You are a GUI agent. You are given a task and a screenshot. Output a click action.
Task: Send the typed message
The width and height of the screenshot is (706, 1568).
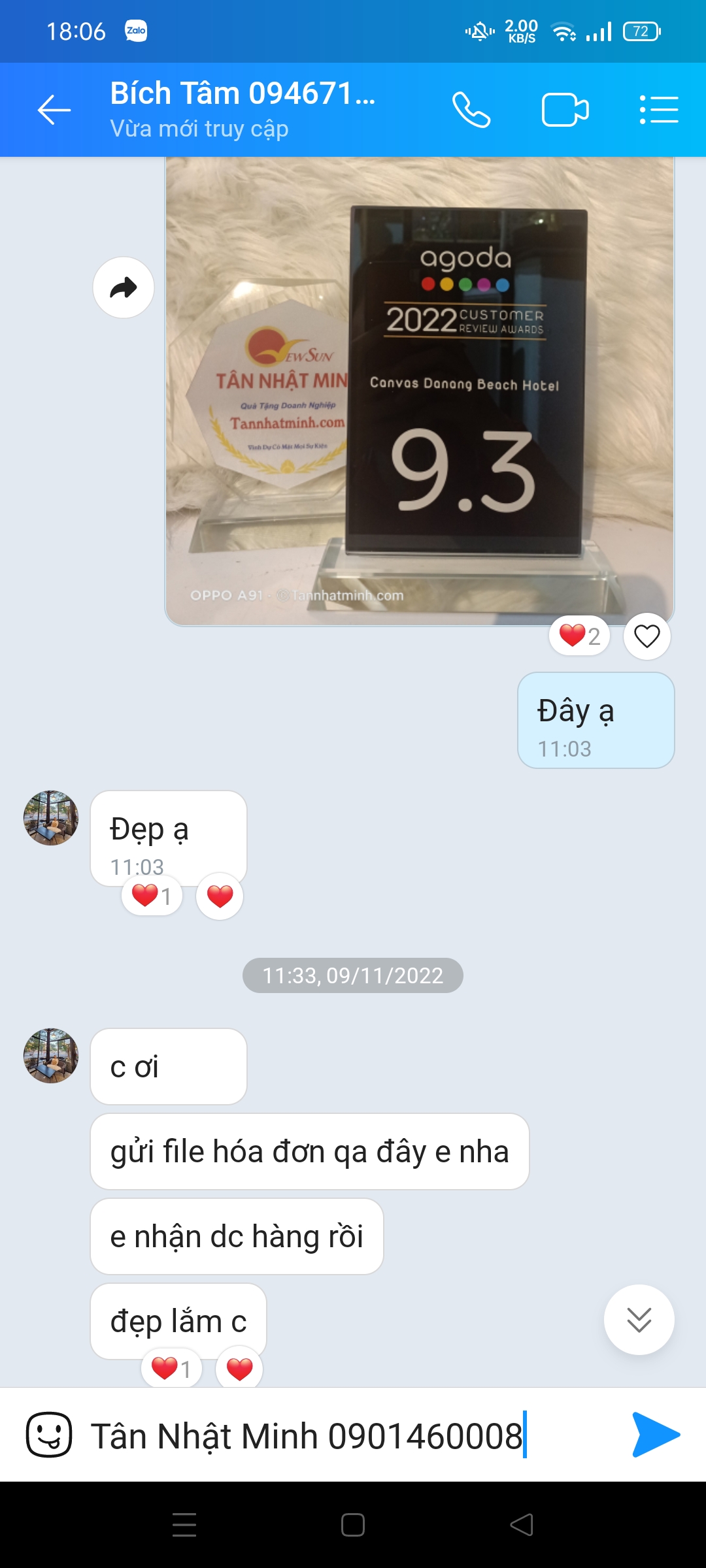656,1435
